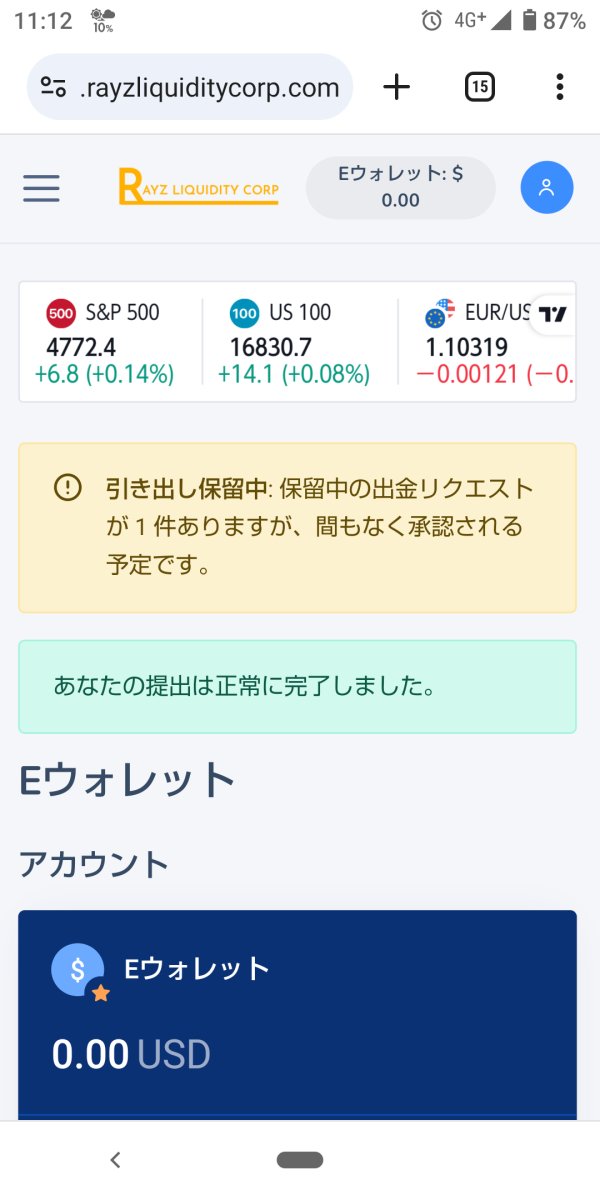The height and width of the screenshot is (1200, 600).
Task: Open the hamburger navigation menu
Action: click(42, 188)
